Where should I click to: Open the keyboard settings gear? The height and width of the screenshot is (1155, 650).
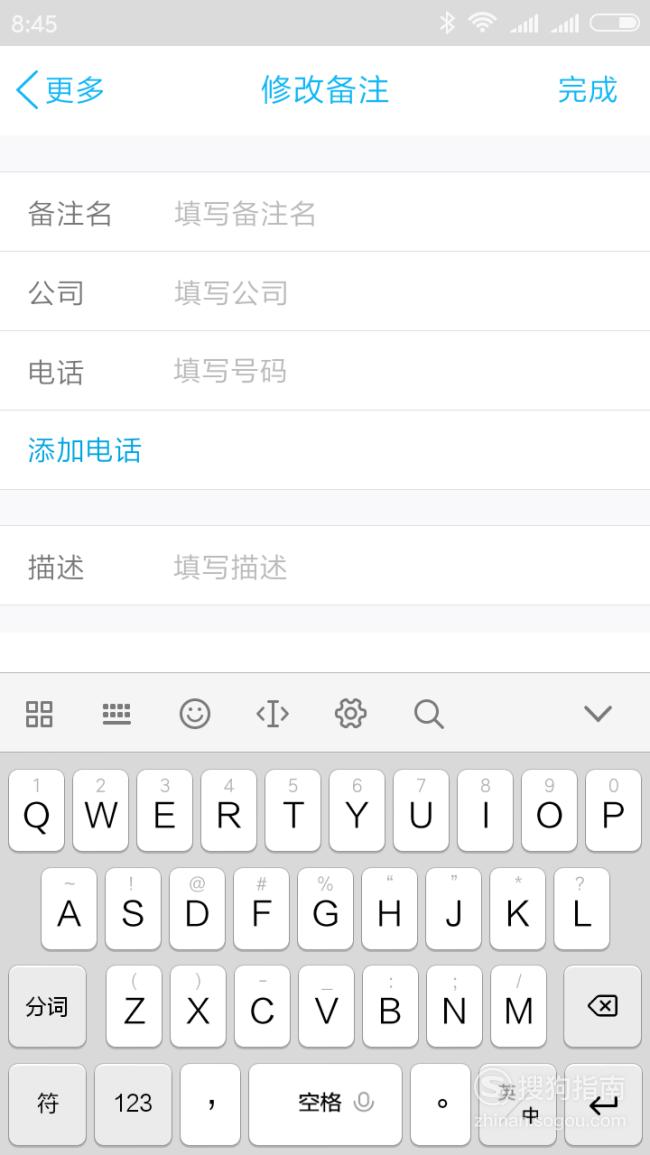point(350,714)
